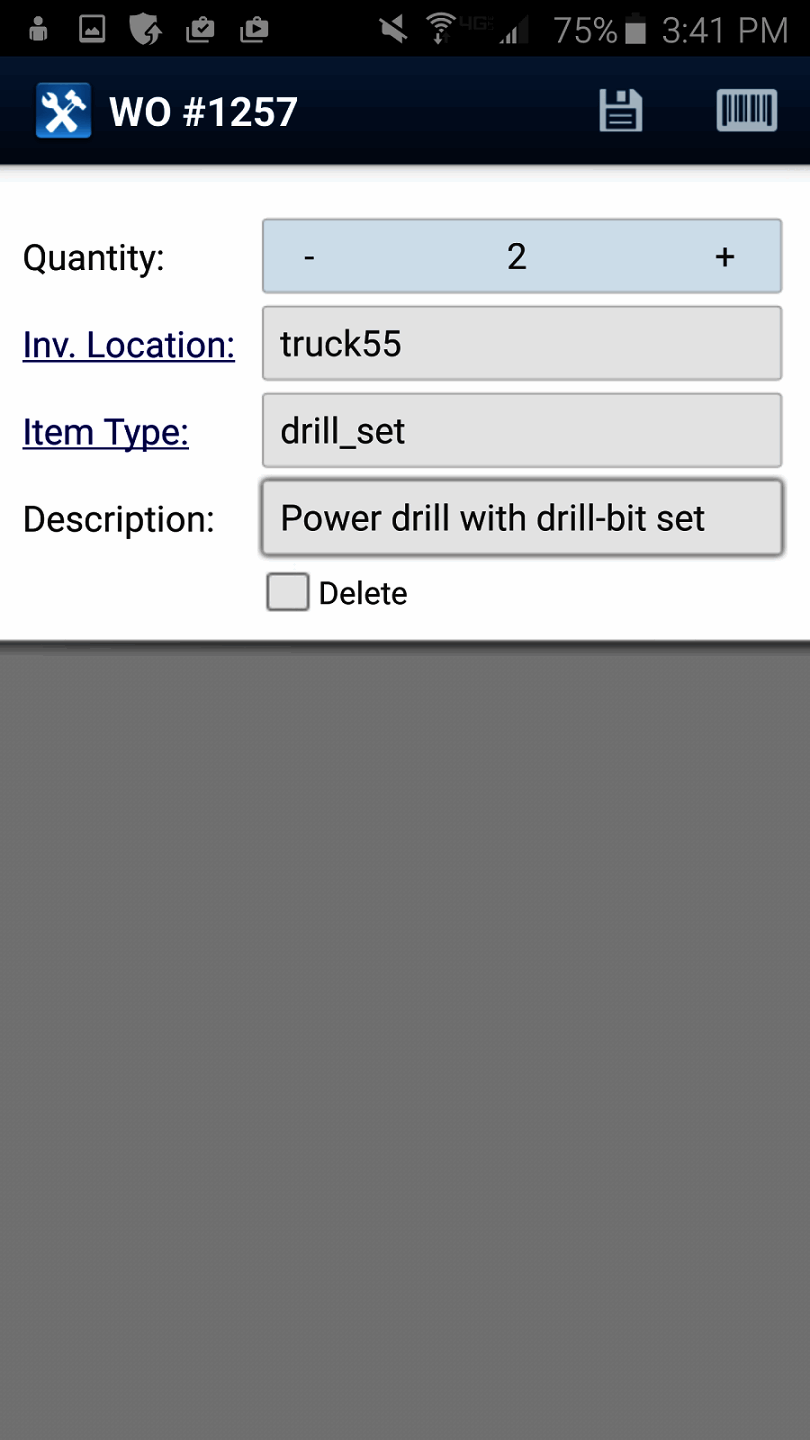This screenshot has width=810, height=1440.
Task: Enable deletion of the drill_set item
Action: (287, 592)
